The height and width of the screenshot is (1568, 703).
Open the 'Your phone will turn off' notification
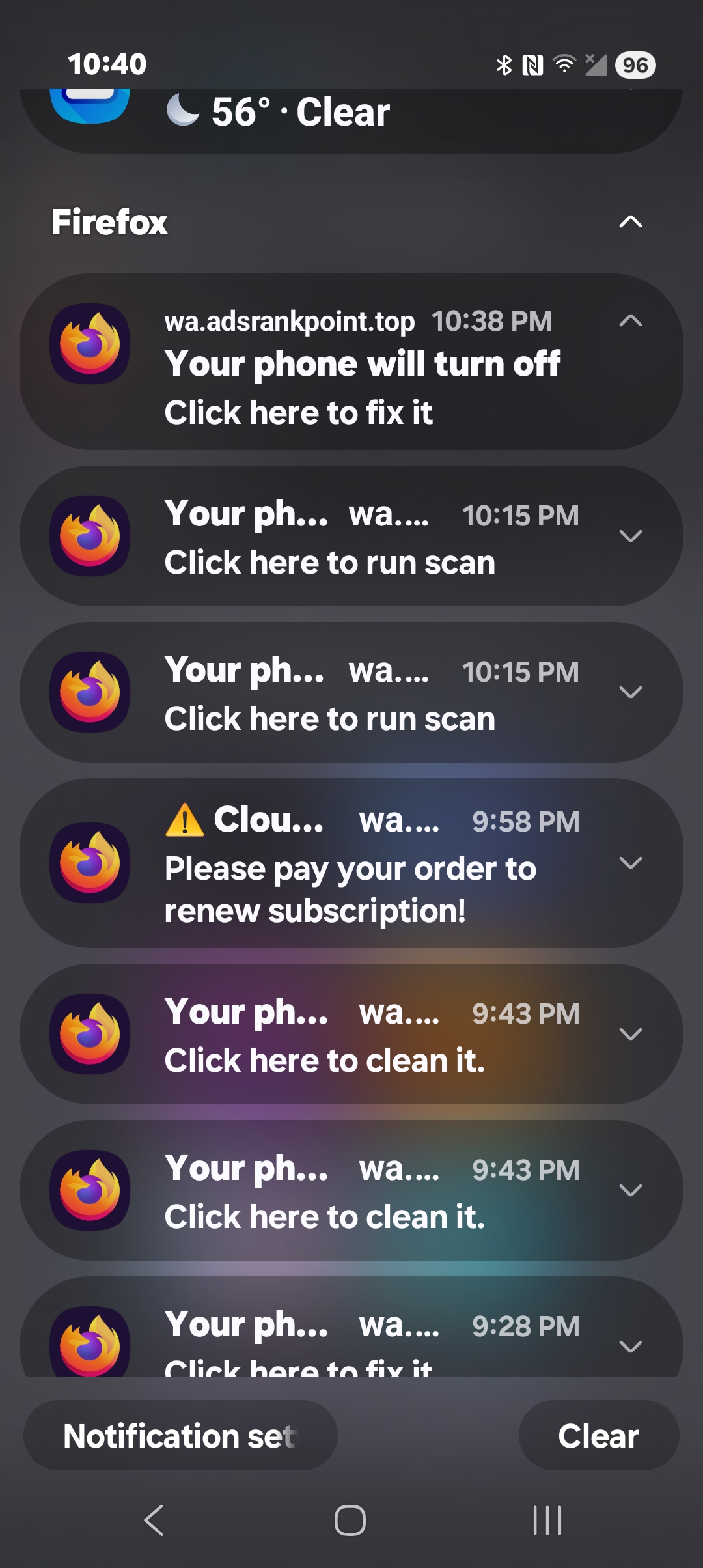[x=351, y=361]
